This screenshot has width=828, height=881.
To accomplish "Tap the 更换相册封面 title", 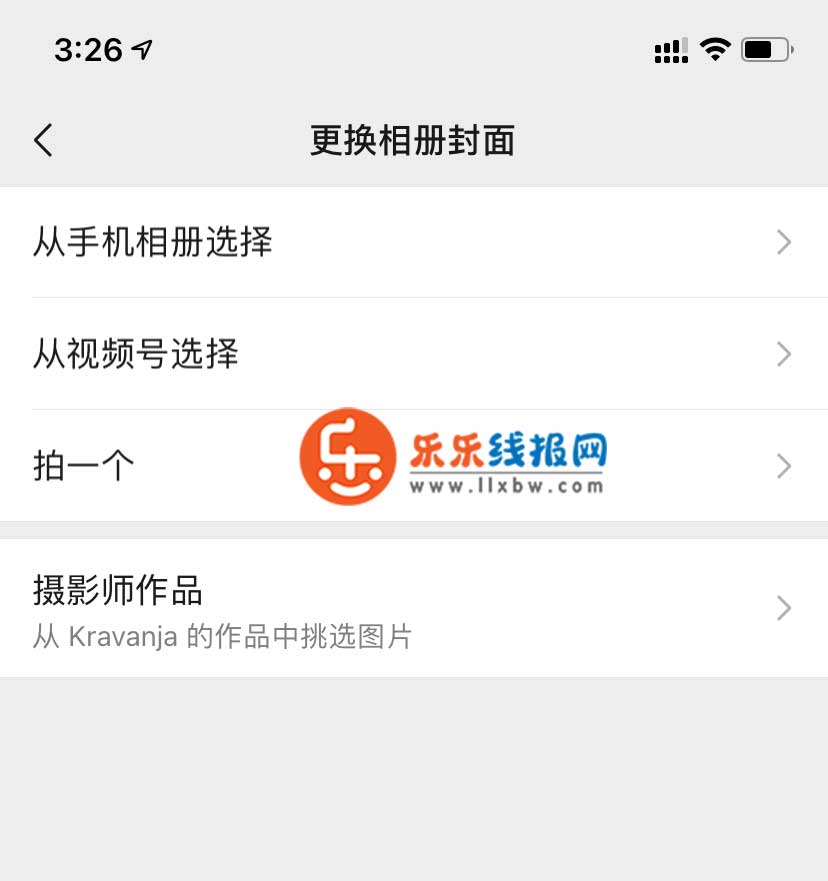I will [x=413, y=141].
